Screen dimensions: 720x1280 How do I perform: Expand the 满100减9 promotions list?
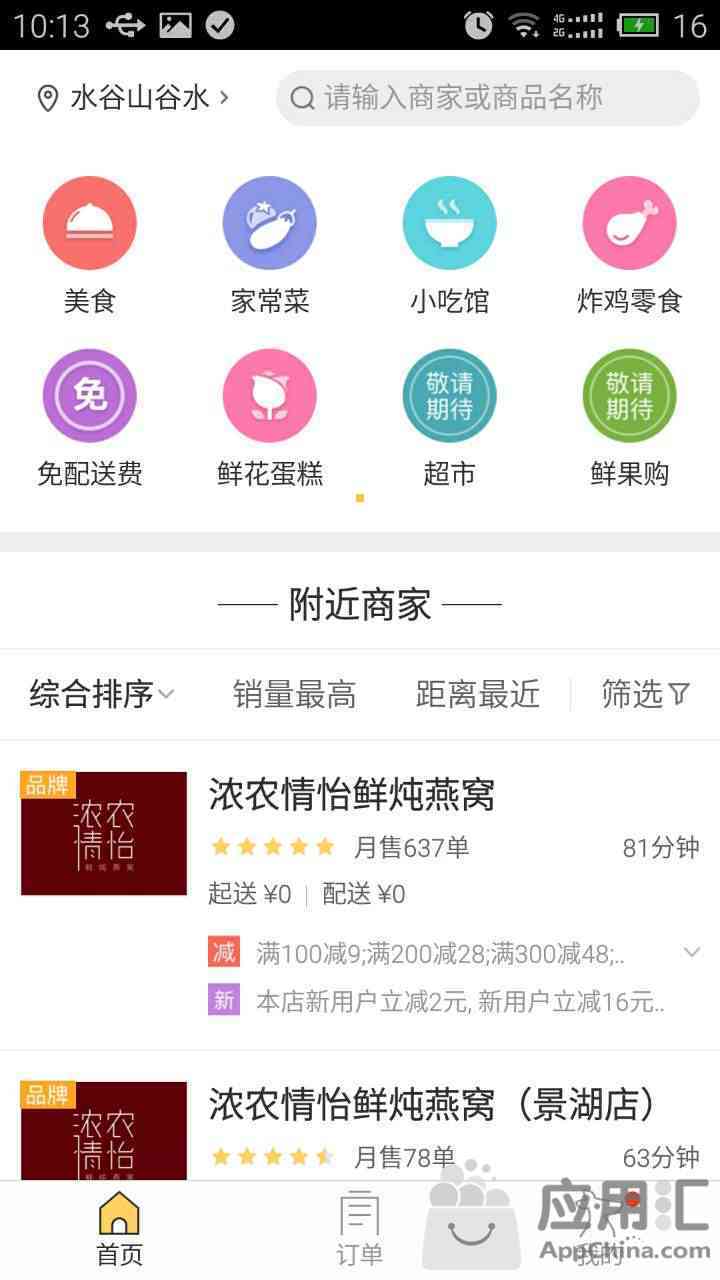(692, 952)
